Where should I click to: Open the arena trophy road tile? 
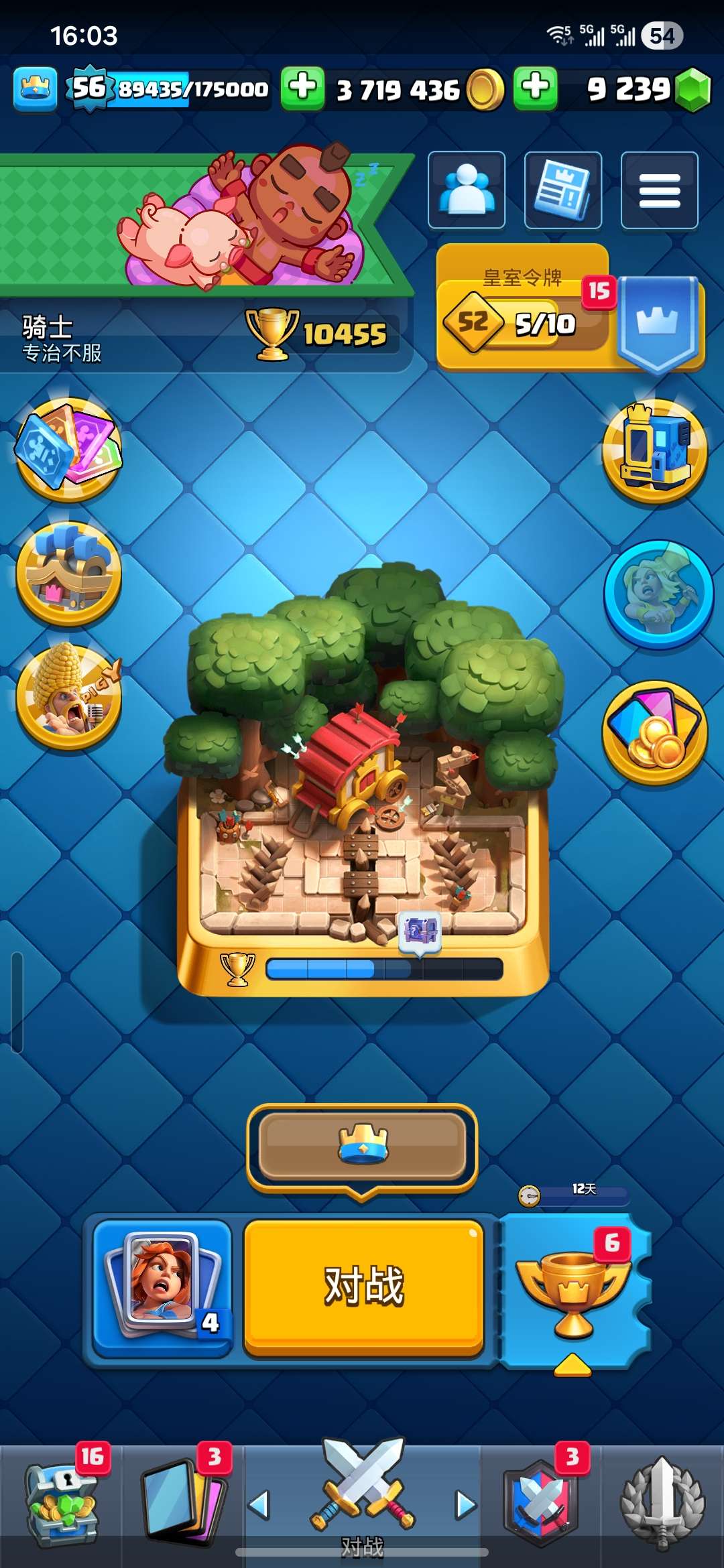coord(362,777)
